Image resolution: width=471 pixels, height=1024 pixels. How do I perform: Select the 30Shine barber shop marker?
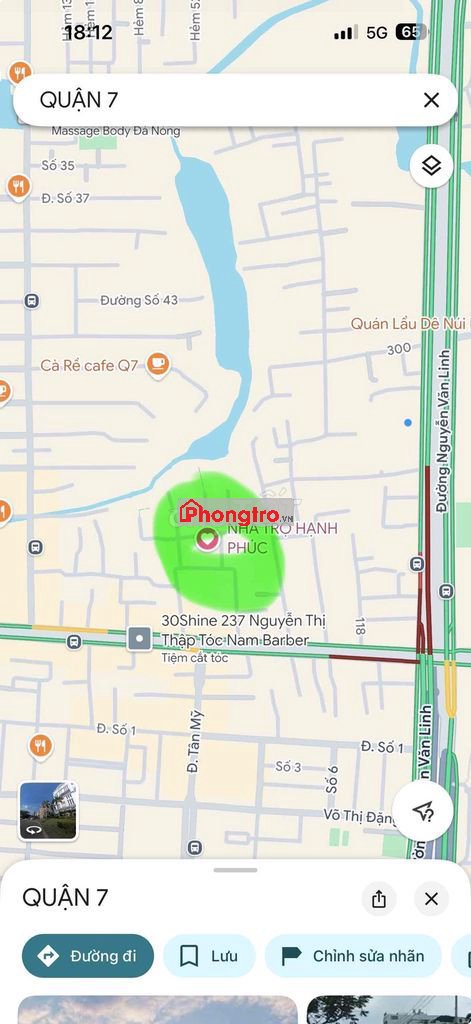point(139,638)
